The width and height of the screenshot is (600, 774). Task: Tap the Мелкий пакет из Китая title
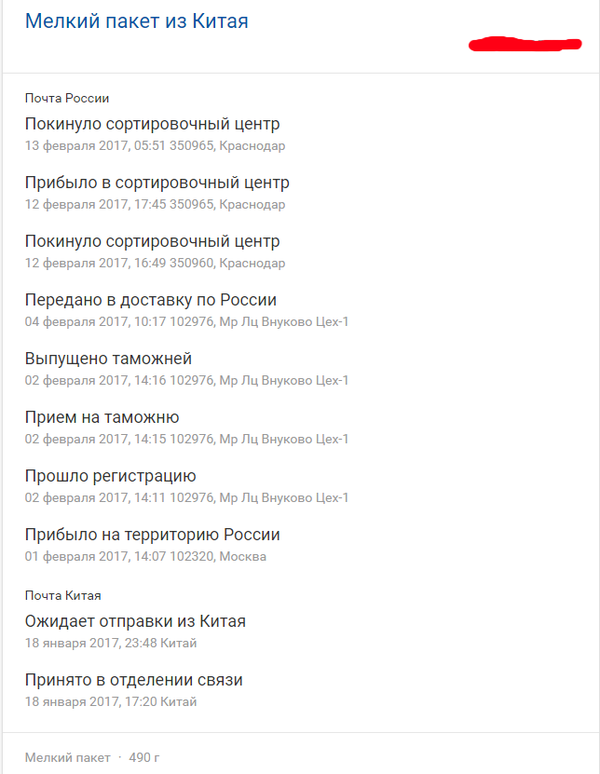click(136, 21)
